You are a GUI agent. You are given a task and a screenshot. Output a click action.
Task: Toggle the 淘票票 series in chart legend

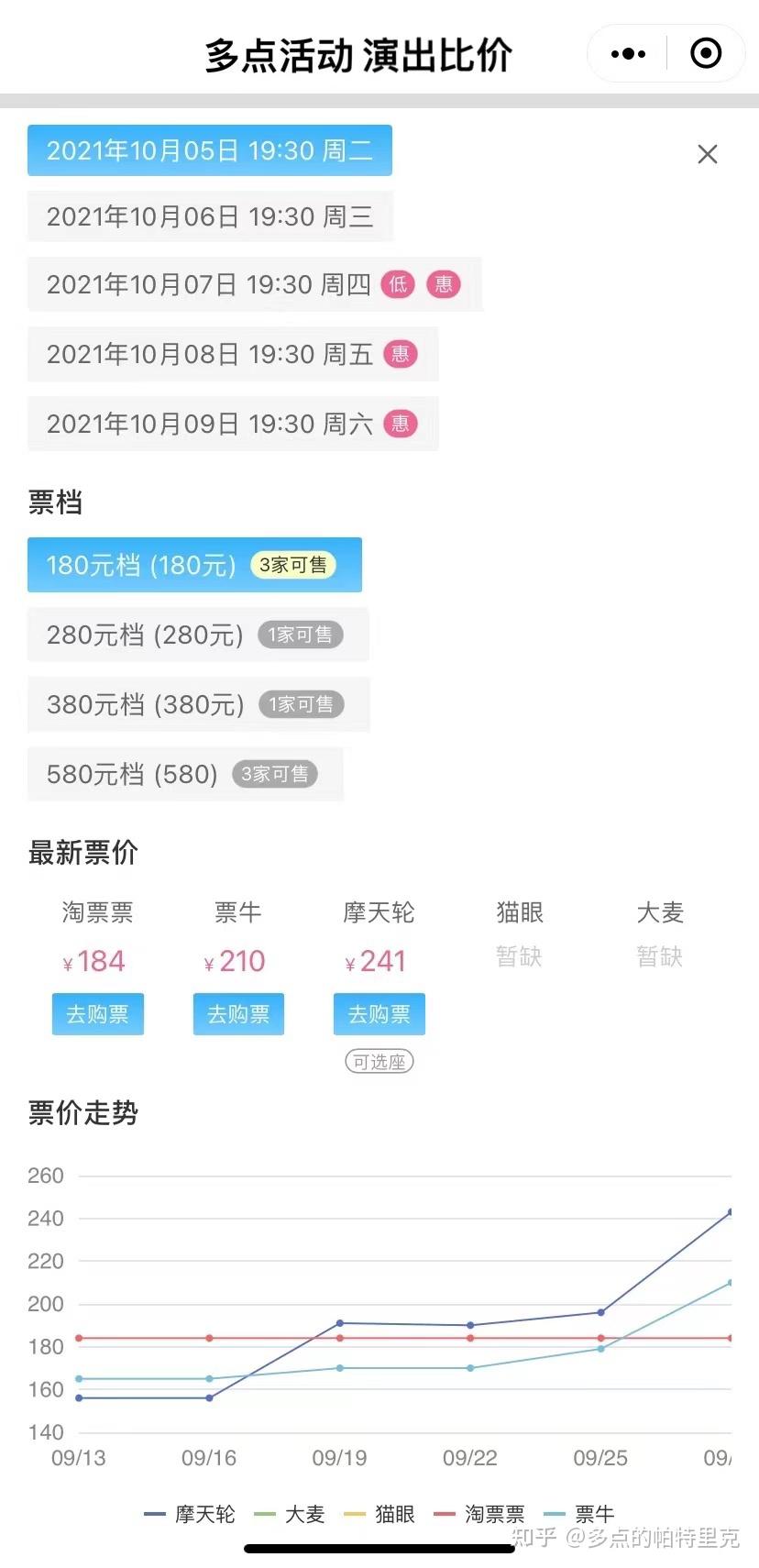479,1514
